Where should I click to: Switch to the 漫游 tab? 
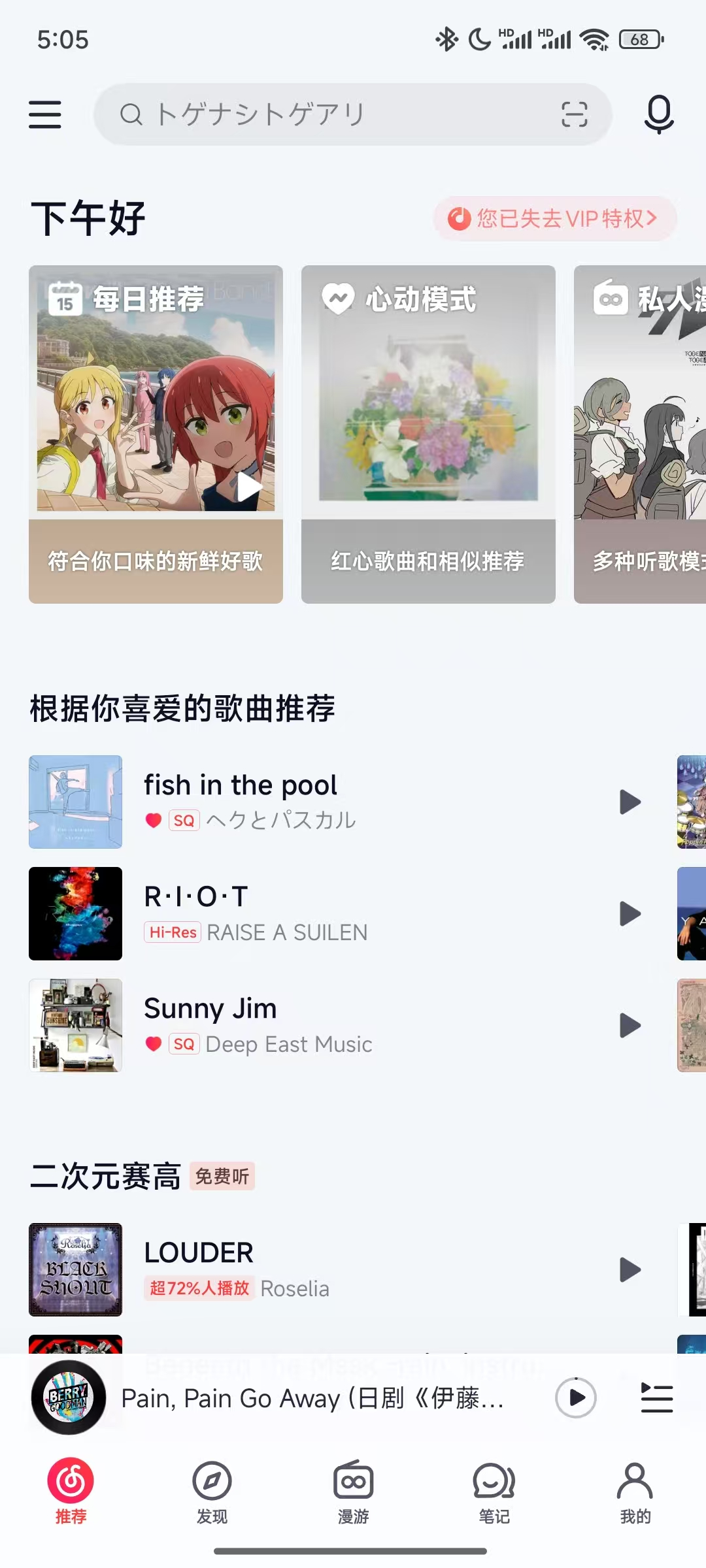353,1493
